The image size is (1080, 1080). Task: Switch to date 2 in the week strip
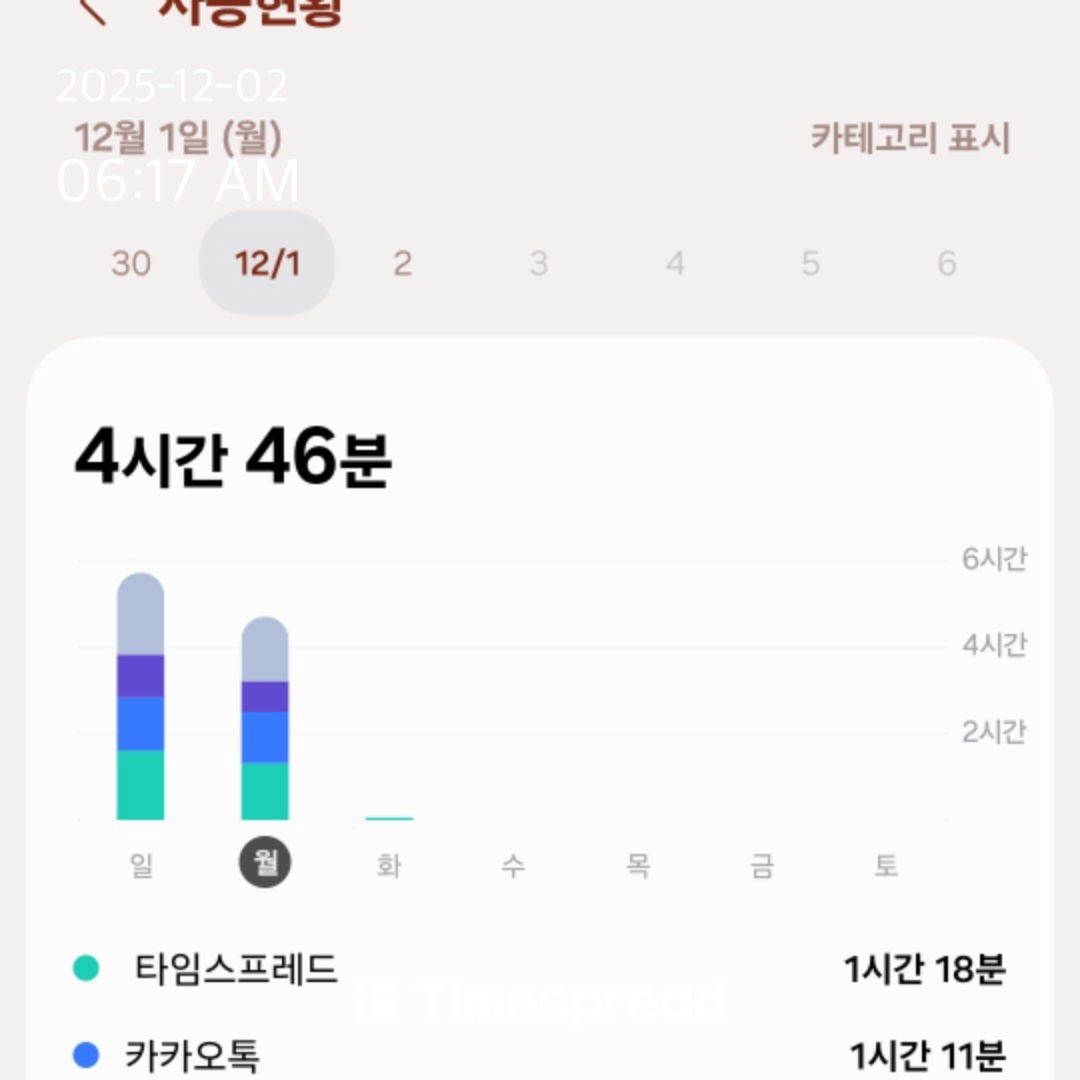[x=402, y=263]
